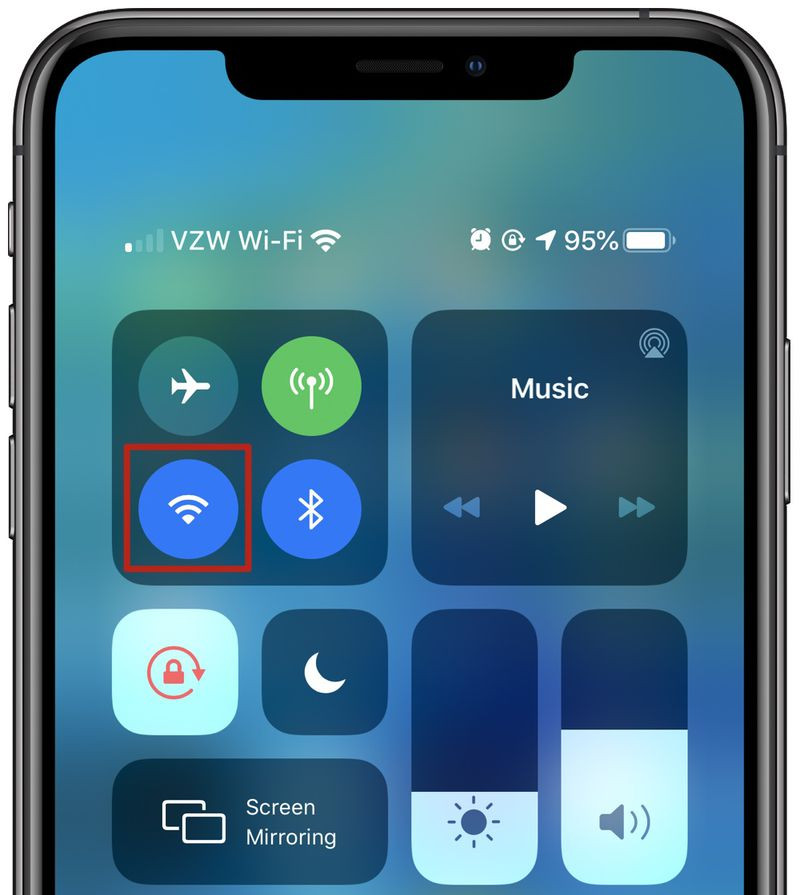
Task: Enable Airplane Mode
Action: click(188, 386)
